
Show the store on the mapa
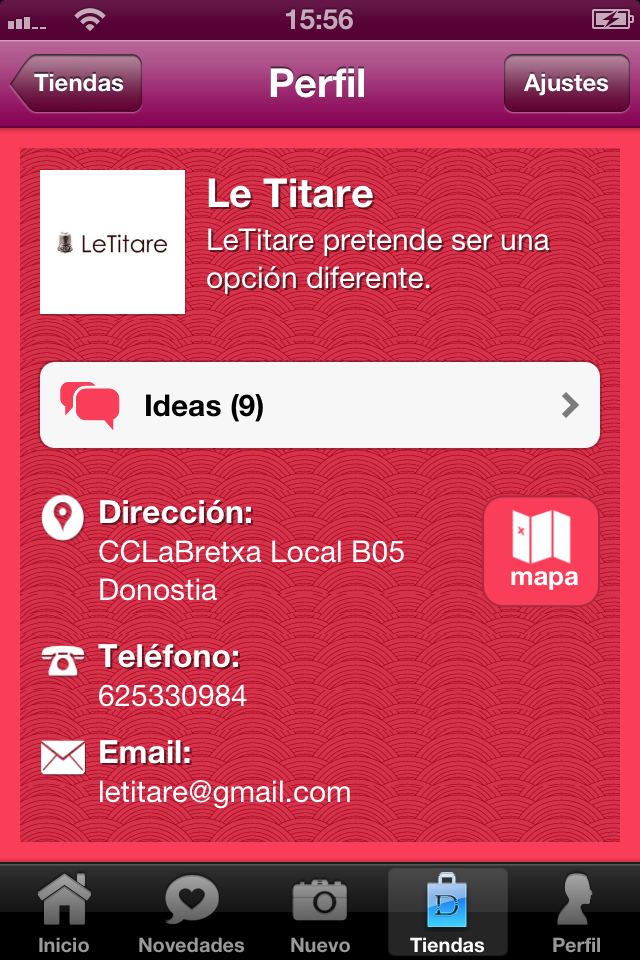pyautogui.click(x=541, y=551)
